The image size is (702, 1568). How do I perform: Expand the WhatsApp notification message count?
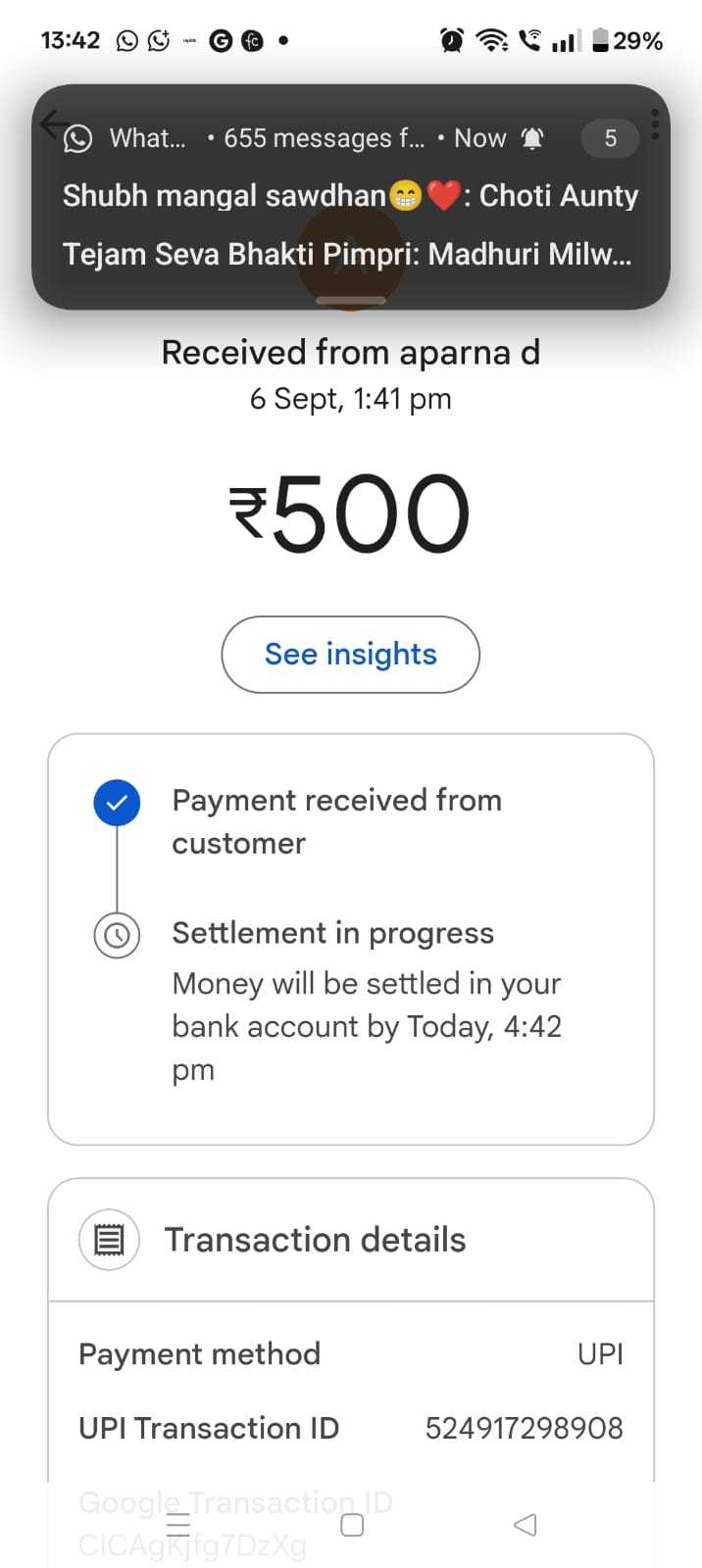610,138
